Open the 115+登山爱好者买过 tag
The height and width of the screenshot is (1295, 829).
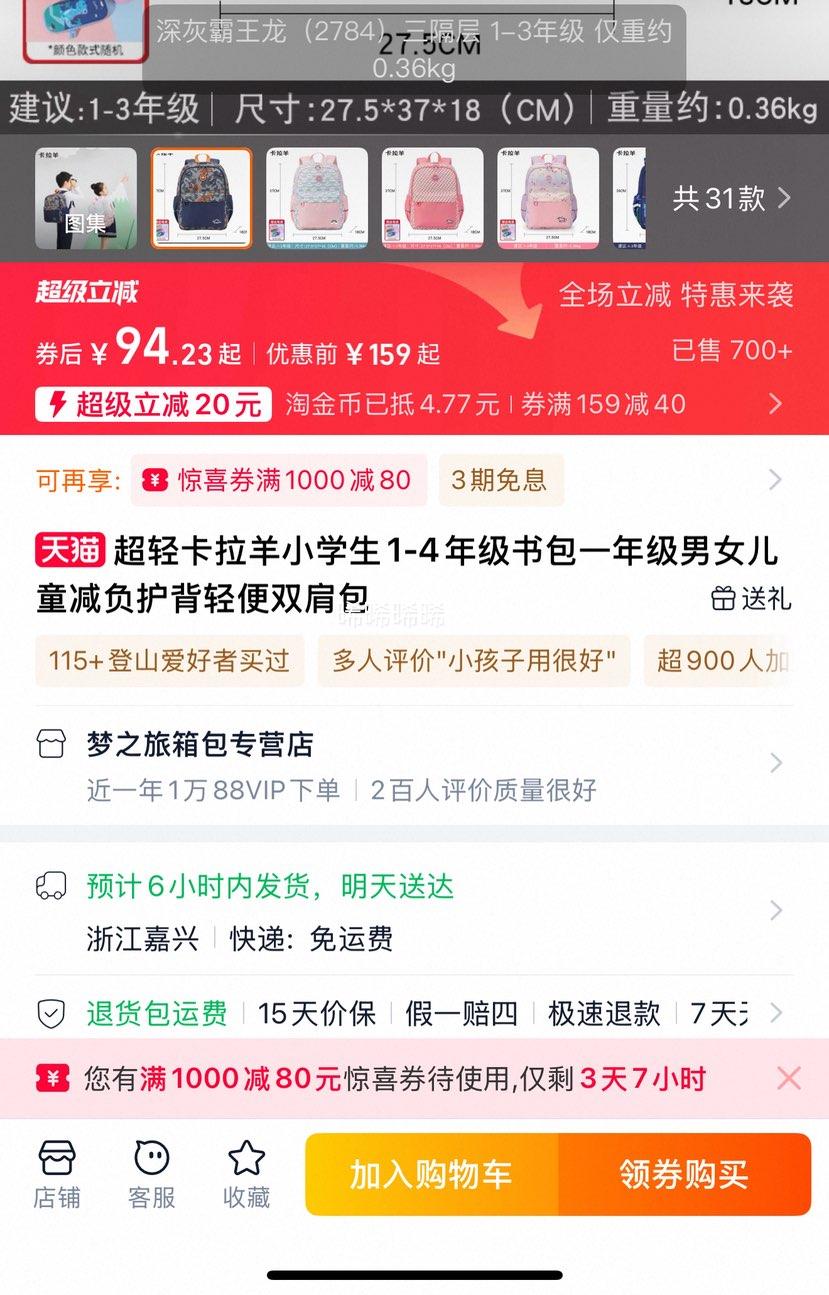tap(169, 660)
